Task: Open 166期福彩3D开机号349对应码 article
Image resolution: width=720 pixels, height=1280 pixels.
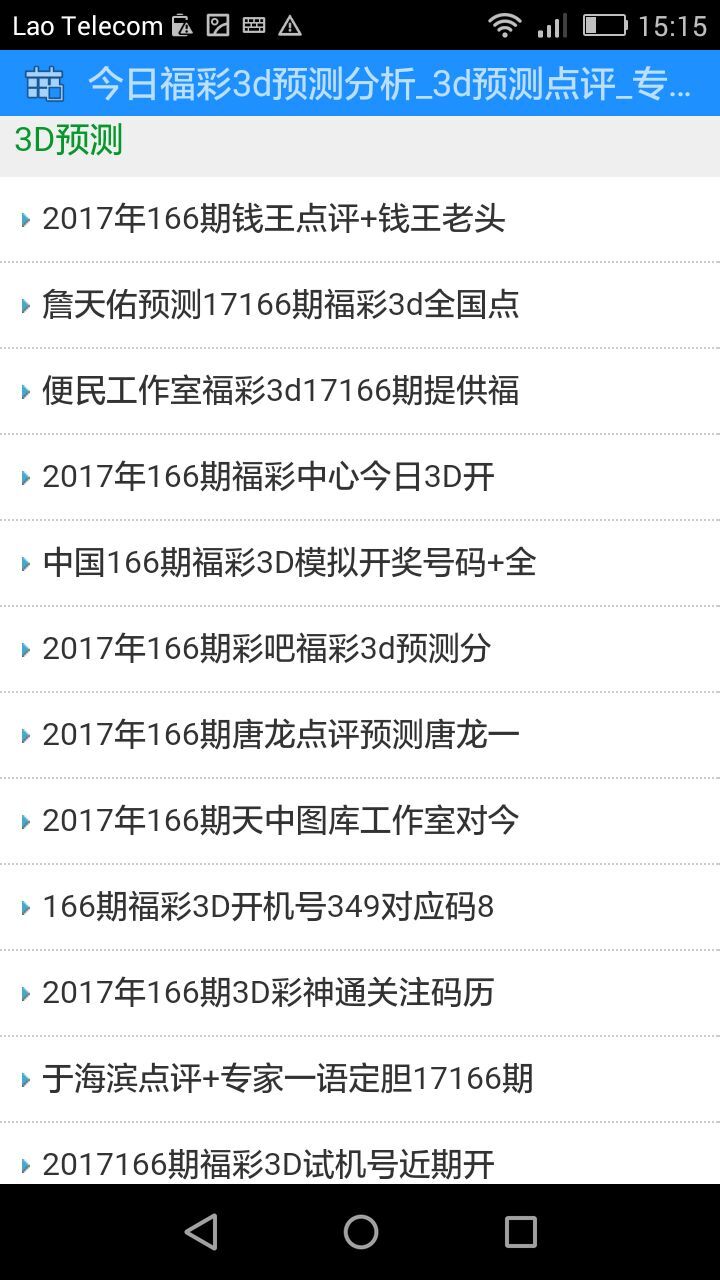Action: 268,907
